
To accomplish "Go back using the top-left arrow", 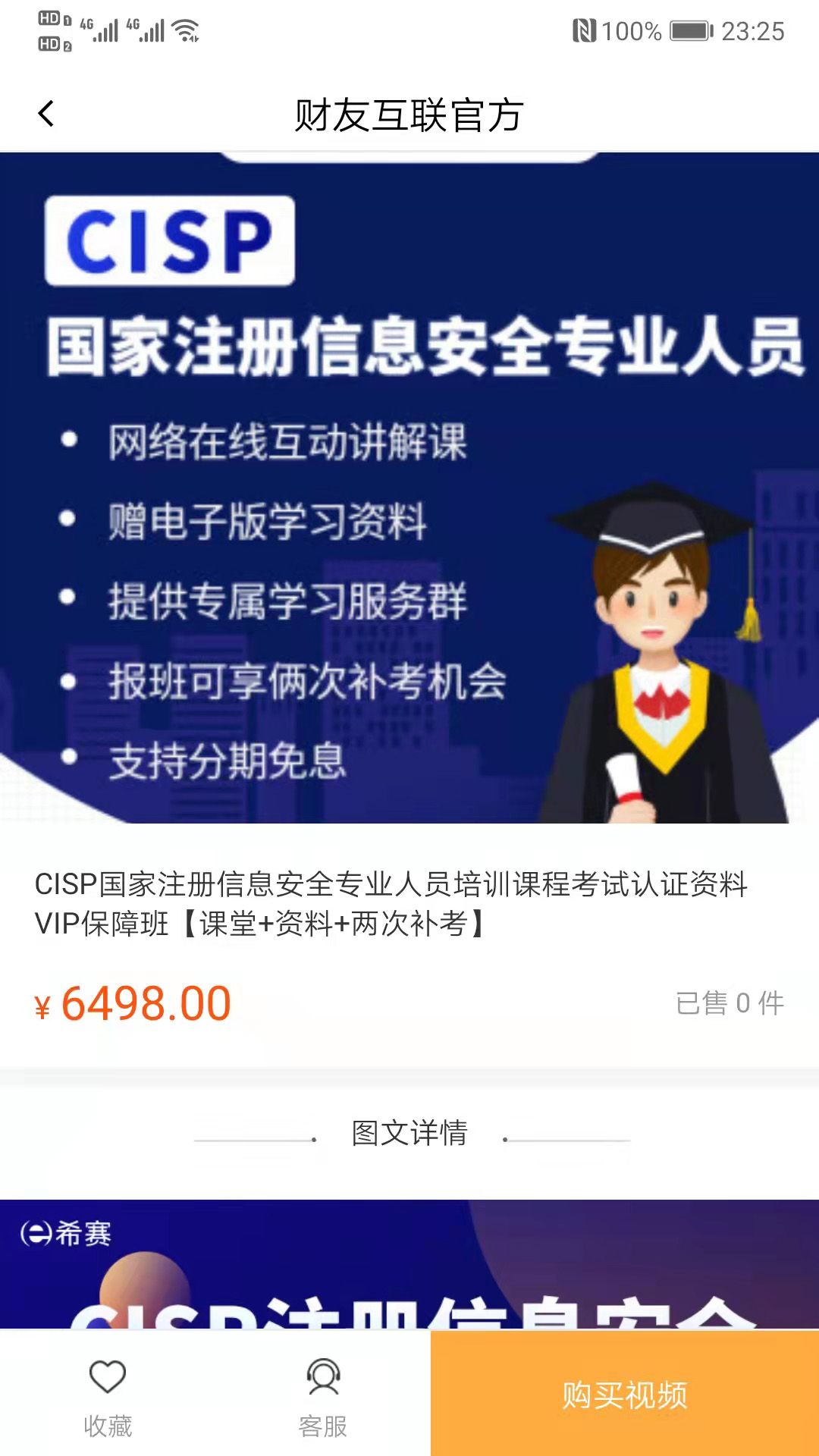I will pos(46,115).
